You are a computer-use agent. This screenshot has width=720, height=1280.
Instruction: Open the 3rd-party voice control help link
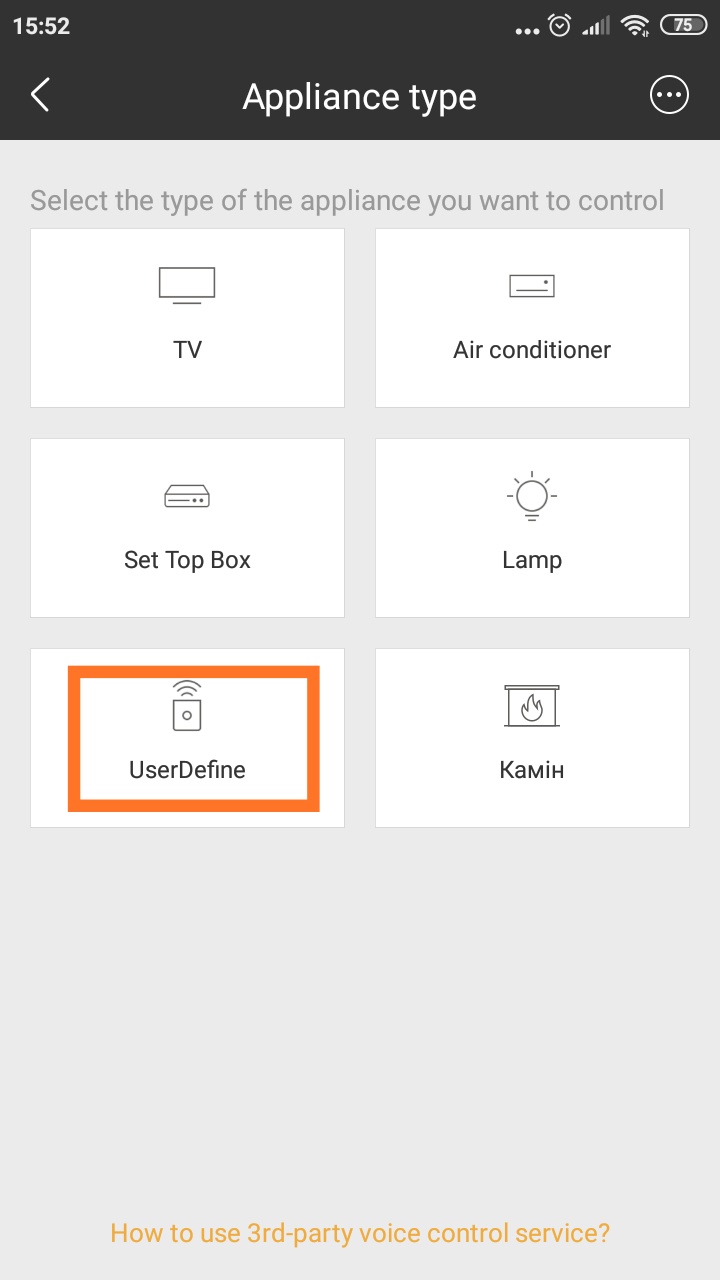[360, 1233]
